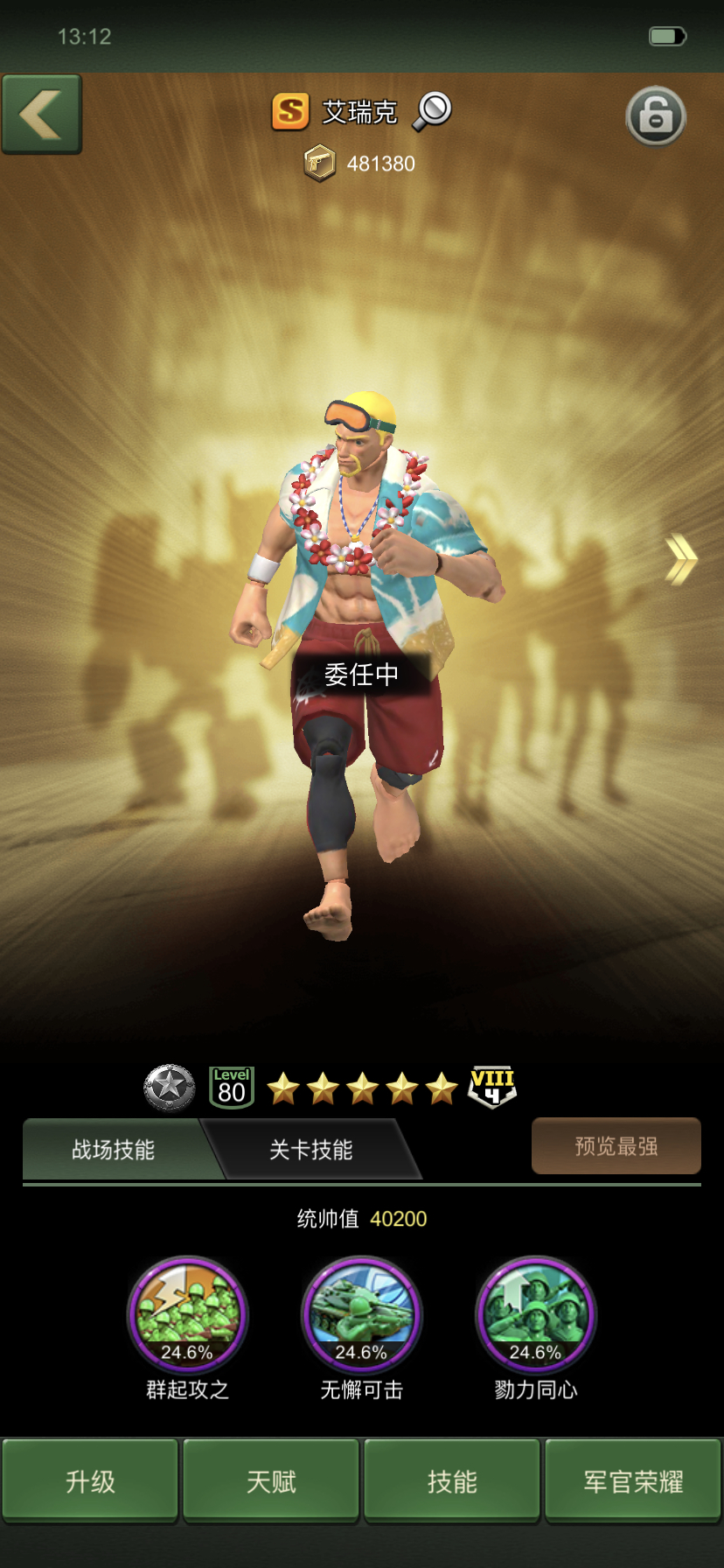Toggle the lock icon for this officer
The height and width of the screenshot is (1568, 724).
pos(656,116)
